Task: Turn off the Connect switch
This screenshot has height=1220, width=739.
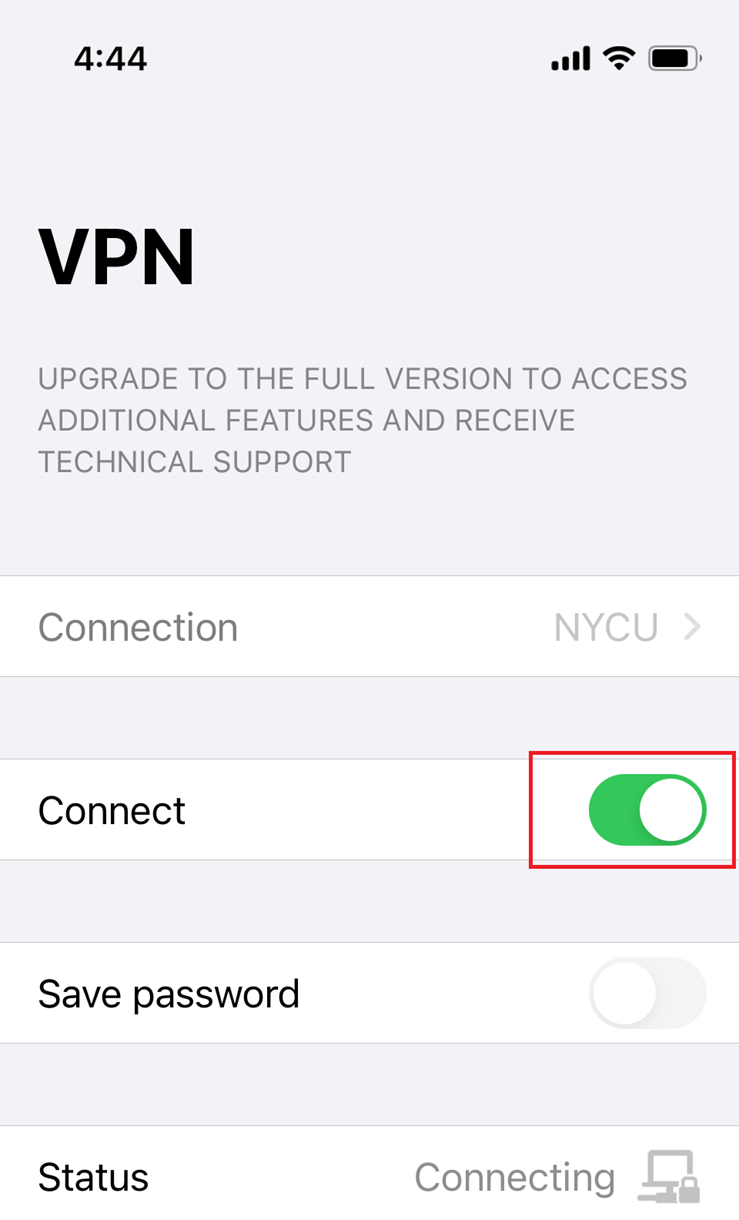Action: pos(647,810)
